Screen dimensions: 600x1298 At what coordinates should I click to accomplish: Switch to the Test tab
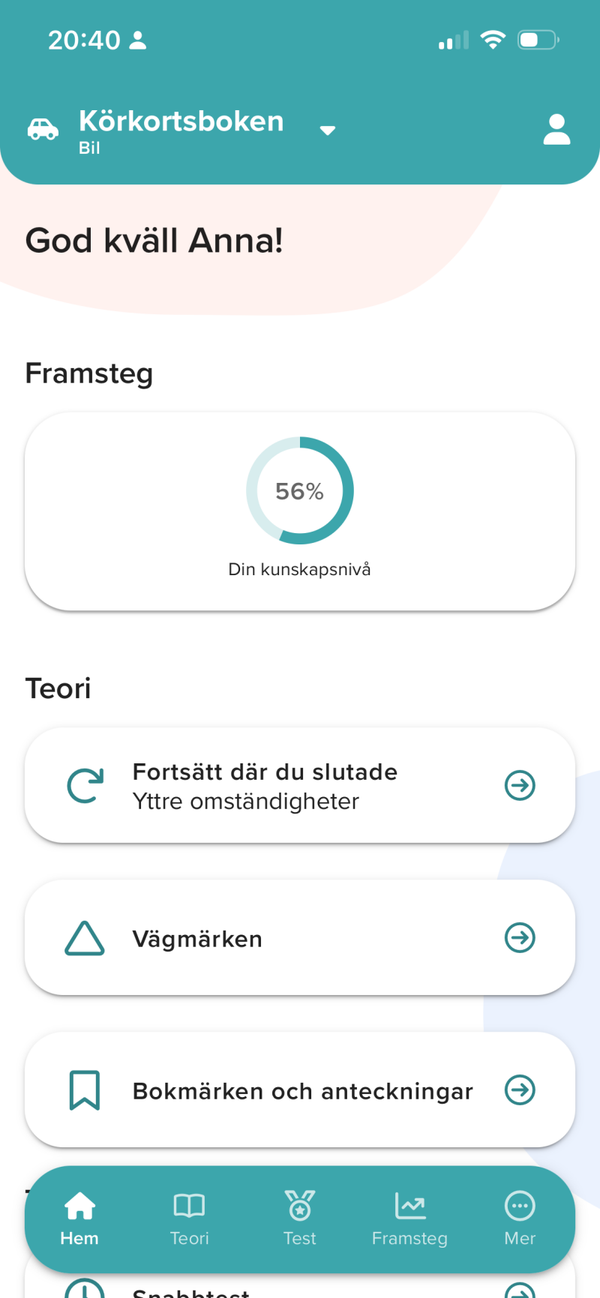click(x=299, y=1219)
